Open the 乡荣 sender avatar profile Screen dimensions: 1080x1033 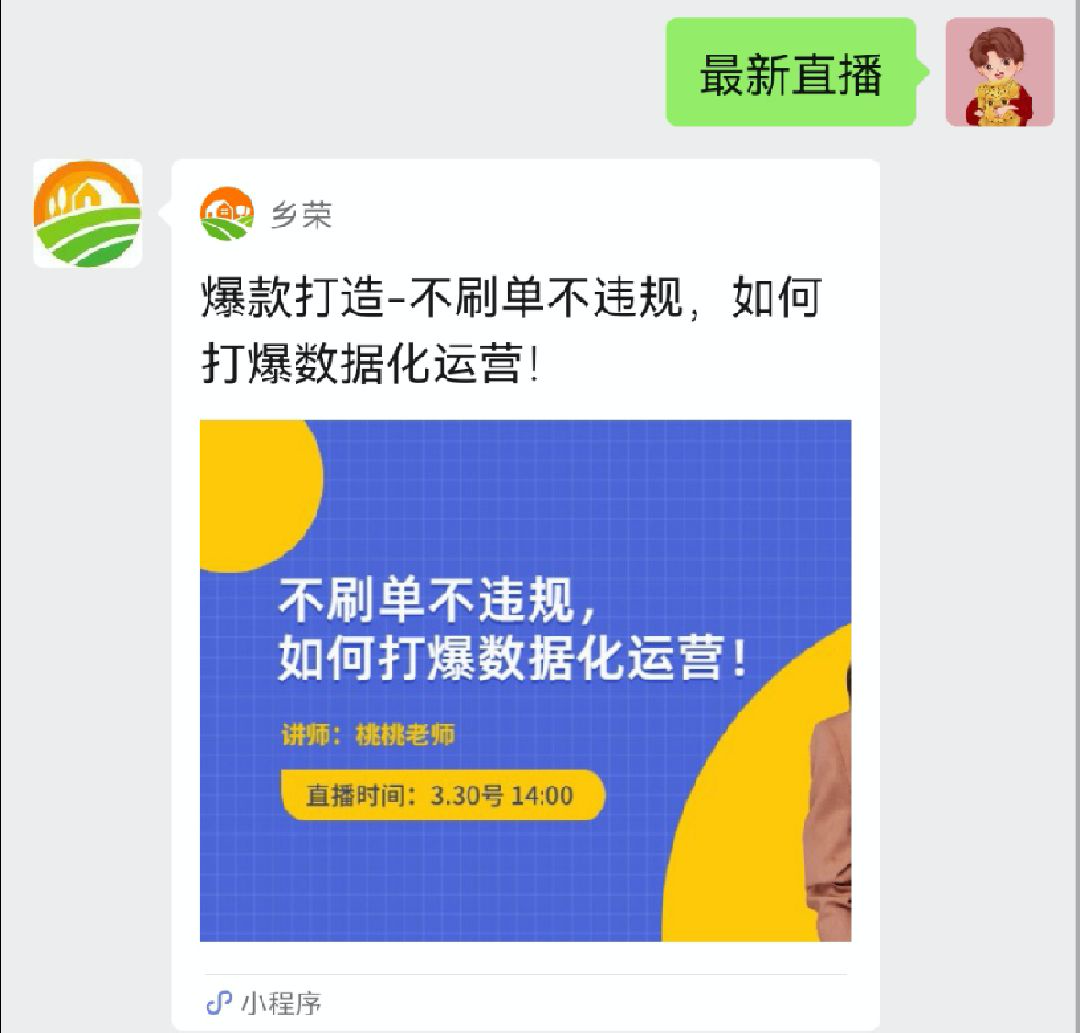(x=88, y=214)
